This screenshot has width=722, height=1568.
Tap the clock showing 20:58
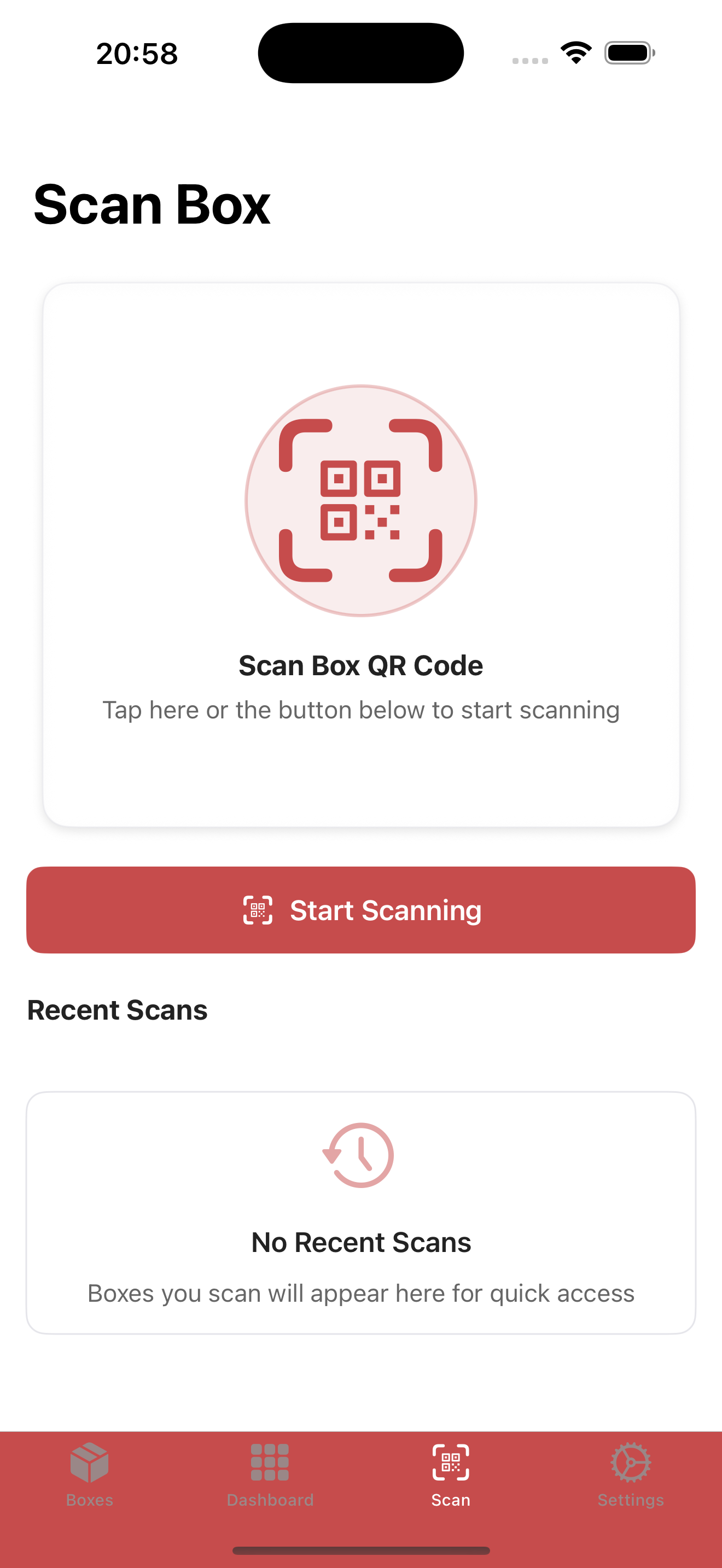pyautogui.click(x=135, y=53)
